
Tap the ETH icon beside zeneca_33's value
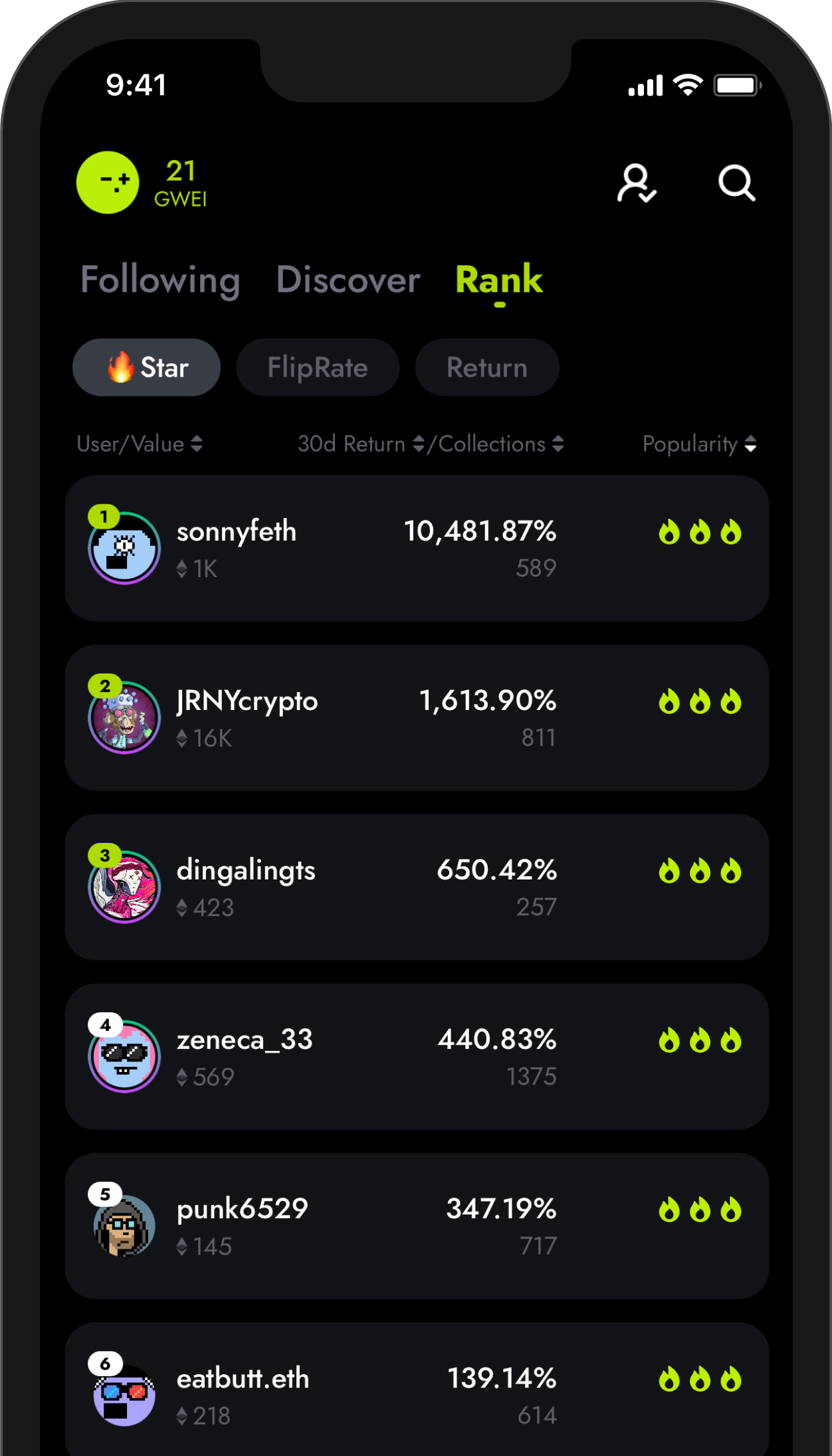click(x=180, y=1077)
